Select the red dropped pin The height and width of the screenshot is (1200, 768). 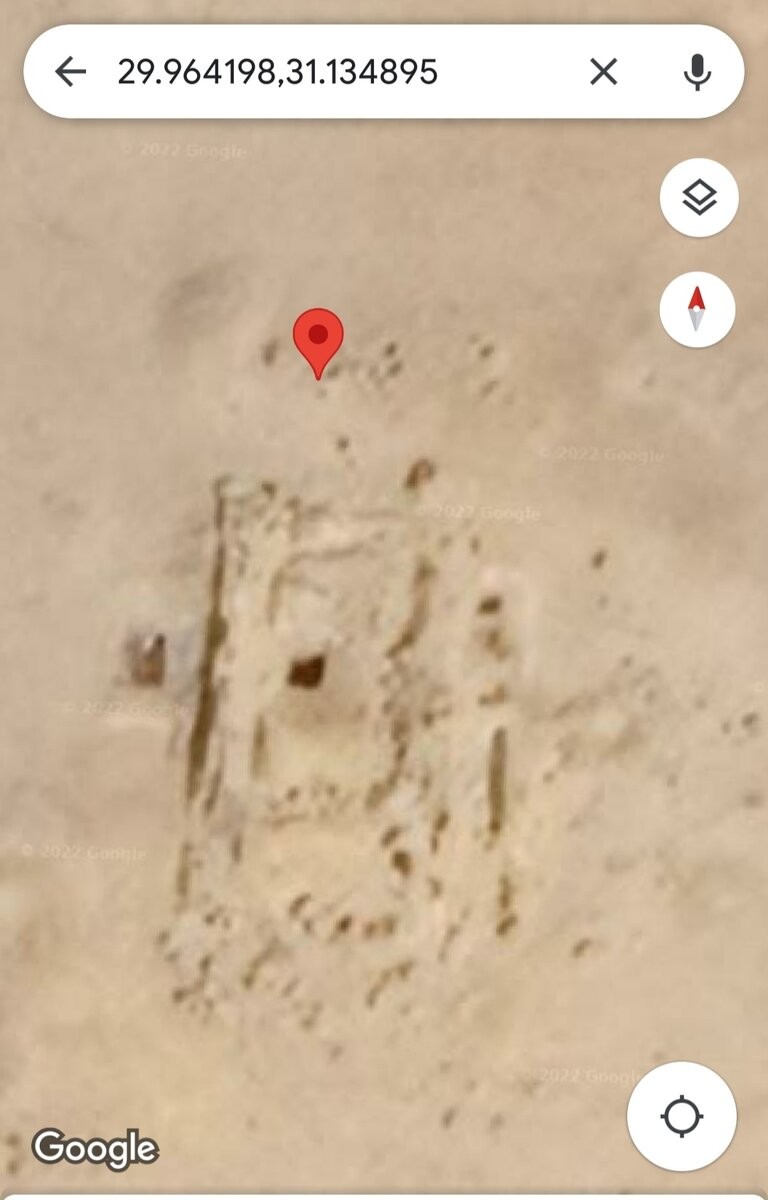(x=318, y=338)
